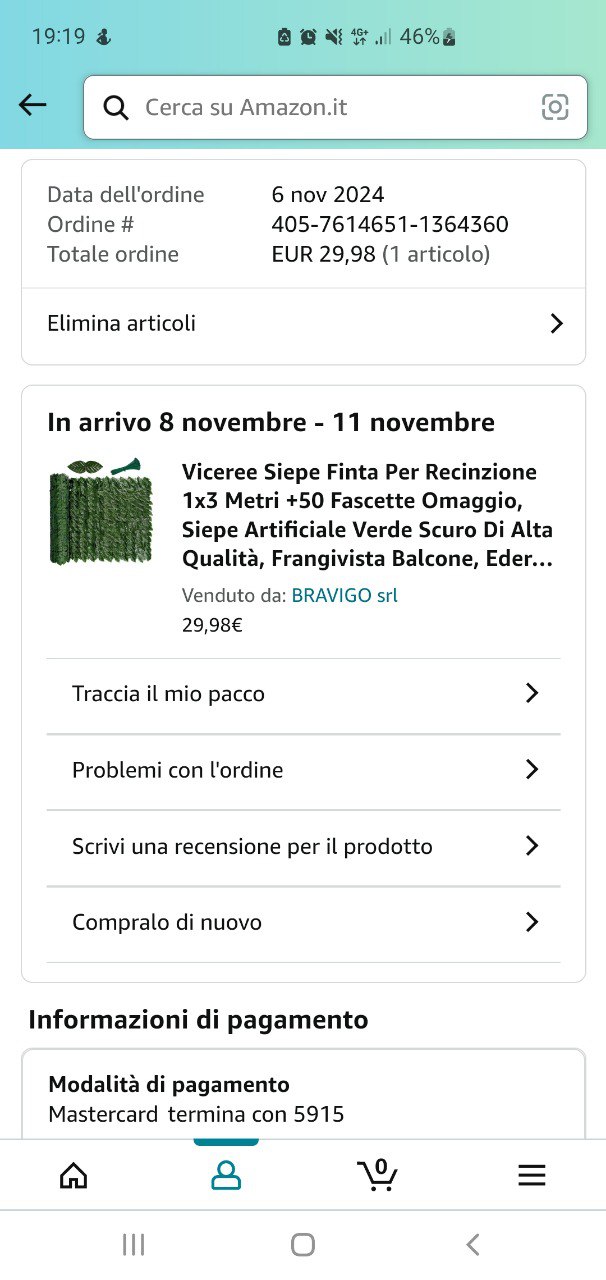This screenshot has width=606, height=1280.
Task: Open Traccia il mio pacco
Action: 303,694
